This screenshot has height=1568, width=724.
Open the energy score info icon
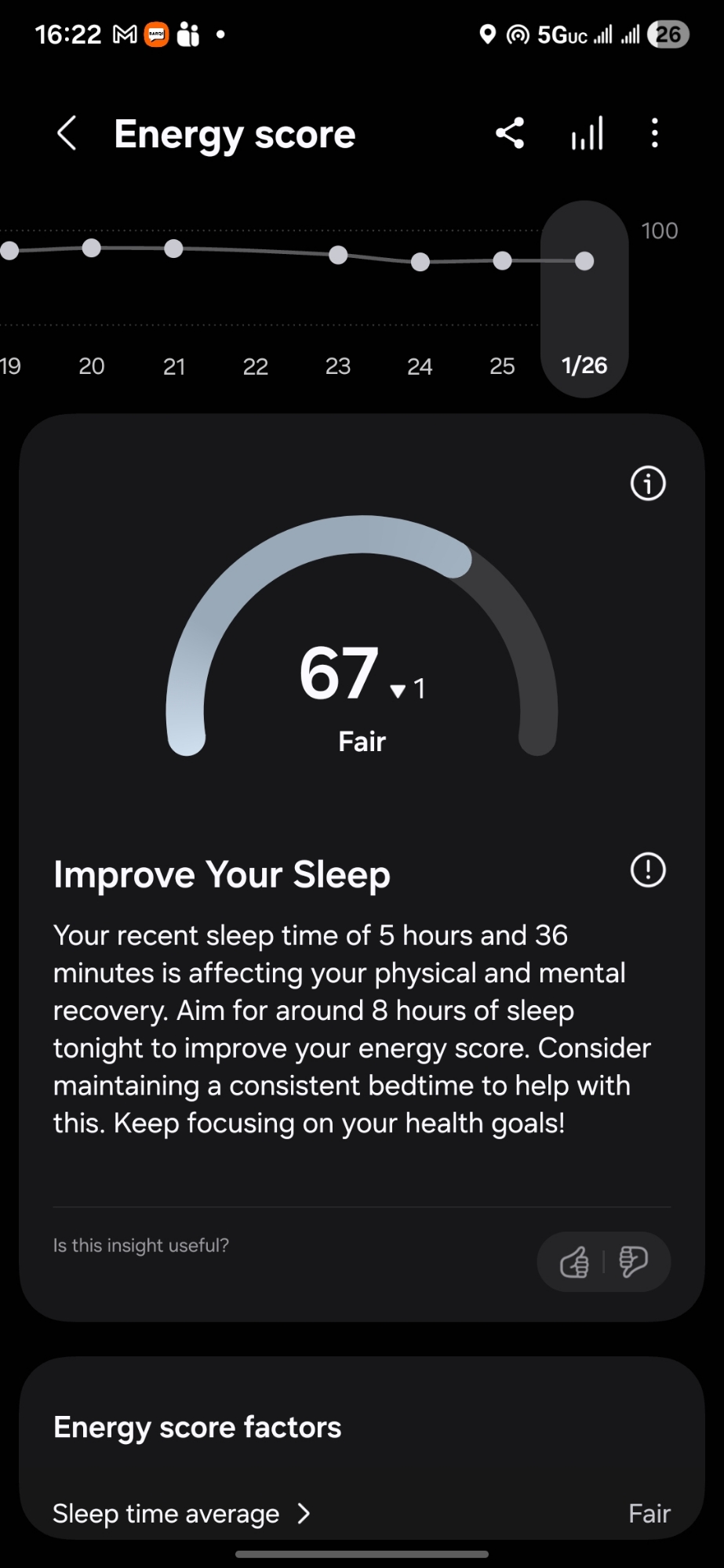coord(648,483)
